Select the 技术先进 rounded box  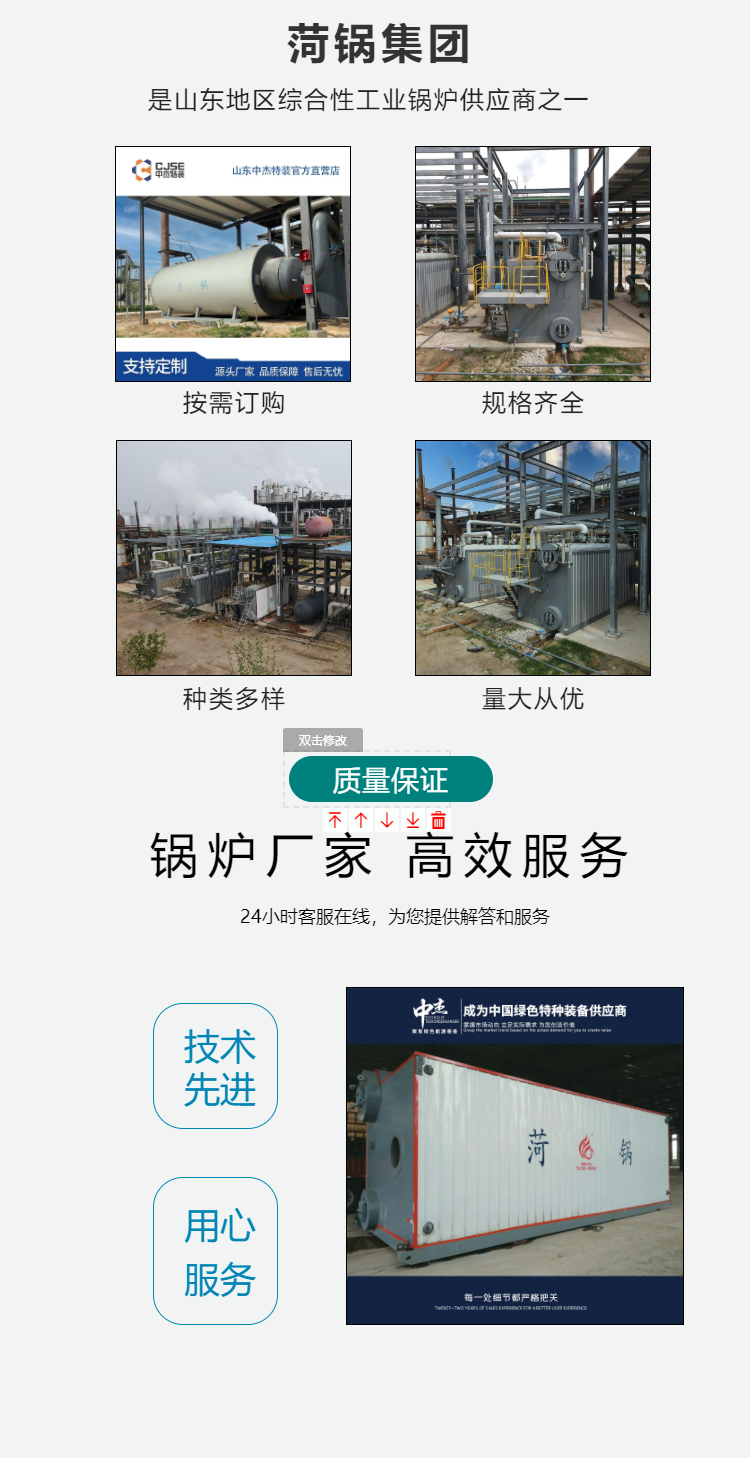coord(215,1066)
